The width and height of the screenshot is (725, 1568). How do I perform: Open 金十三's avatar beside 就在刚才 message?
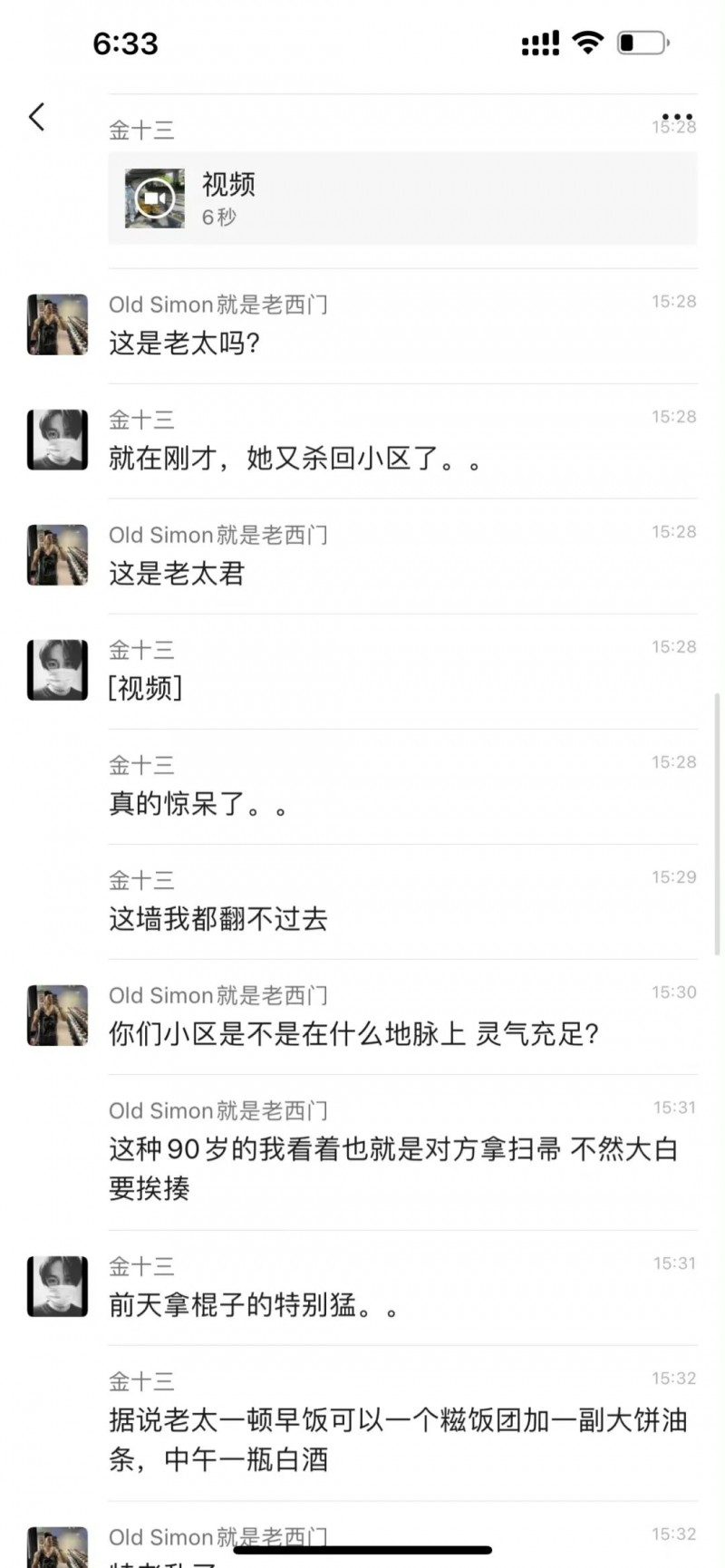tap(58, 440)
